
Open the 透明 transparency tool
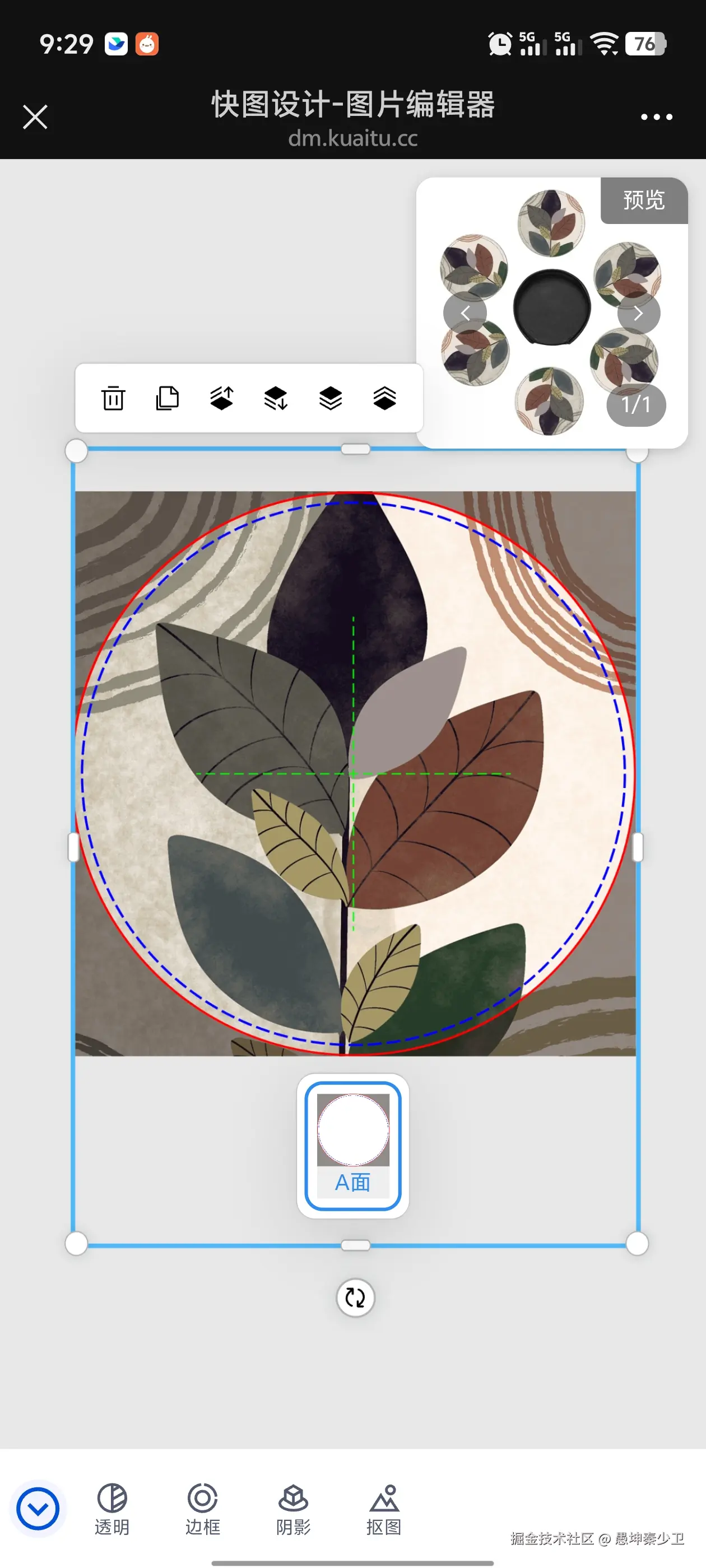point(112,1508)
